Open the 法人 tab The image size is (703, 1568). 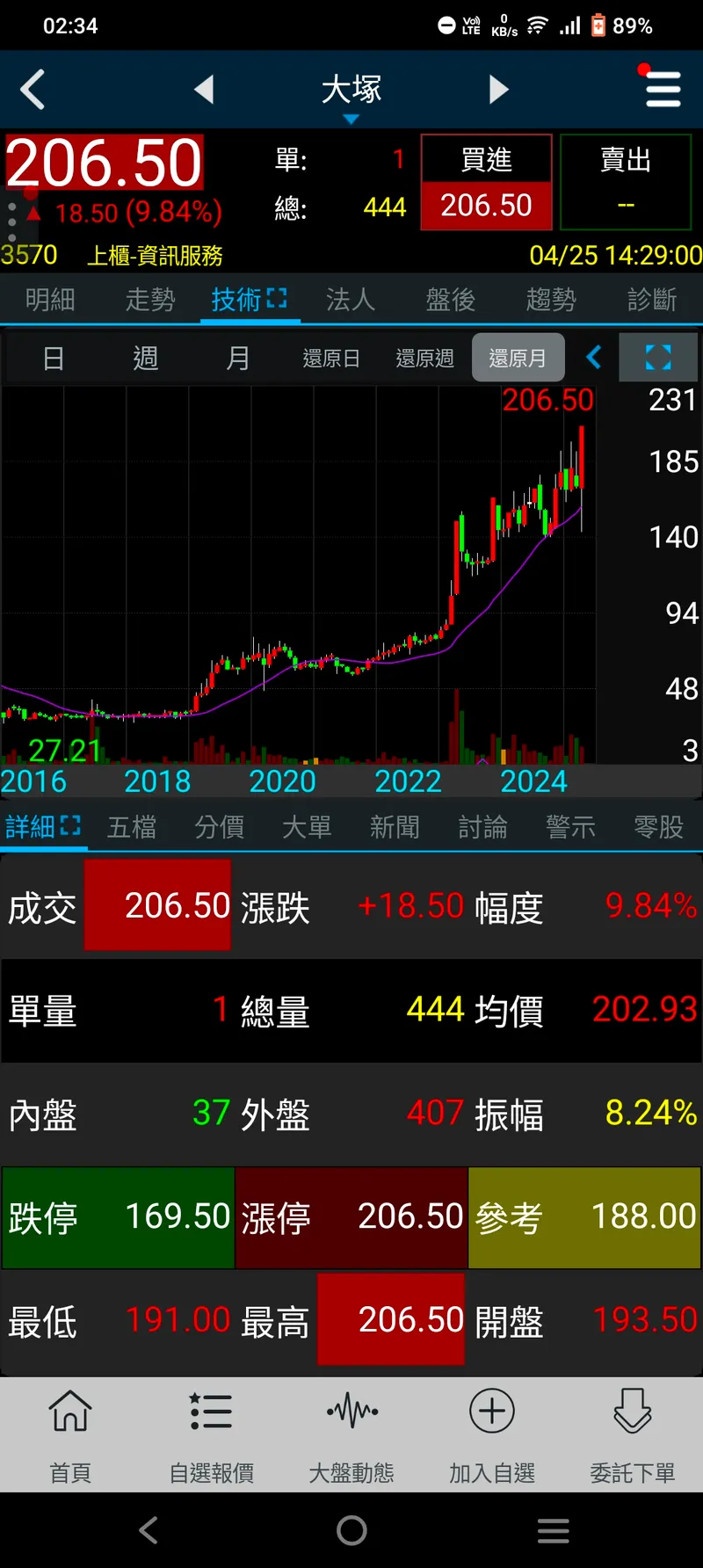(x=351, y=300)
